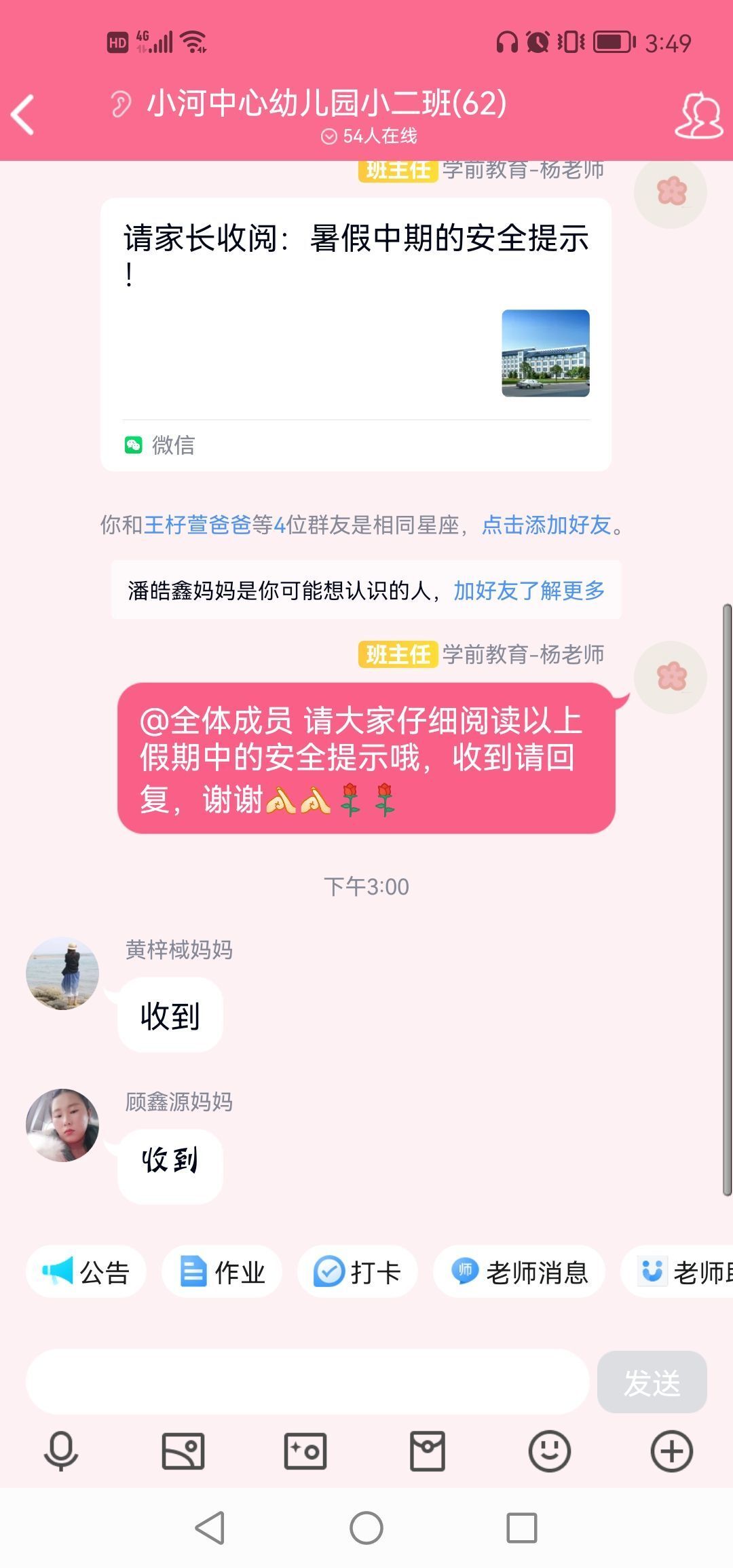This screenshot has height=1568, width=733.
Task: Tap the 点击添加好友 link
Action: click(x=546, y=525)
